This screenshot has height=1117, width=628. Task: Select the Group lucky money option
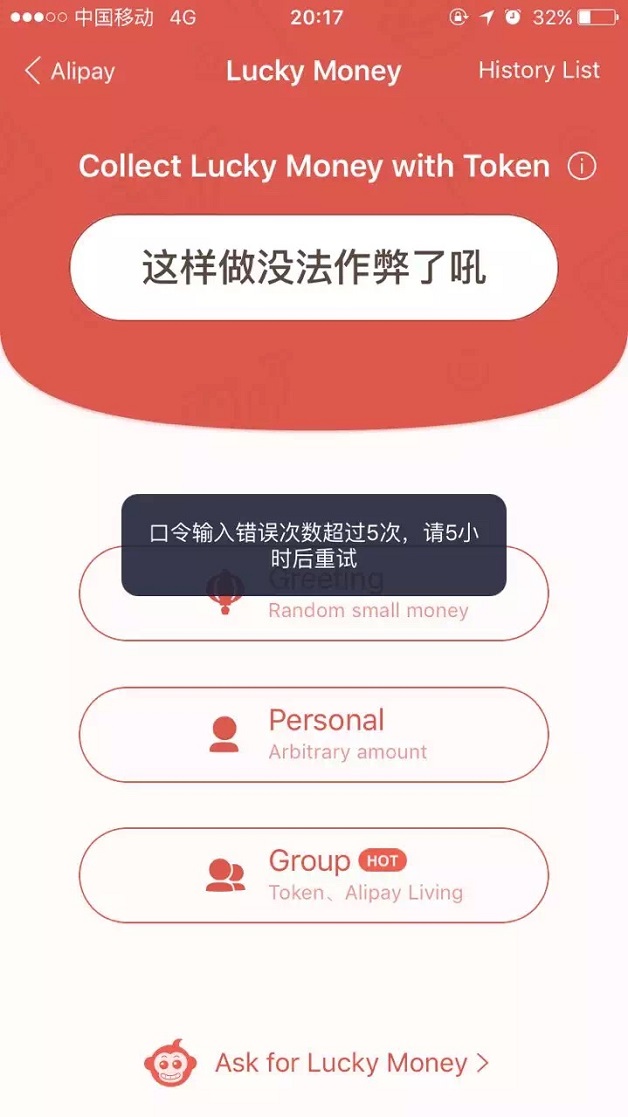pos(313,874)
